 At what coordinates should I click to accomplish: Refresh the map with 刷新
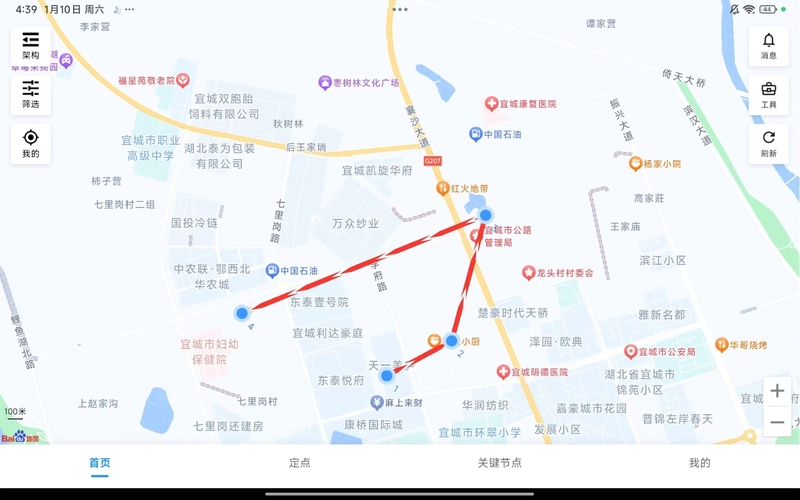768,143
